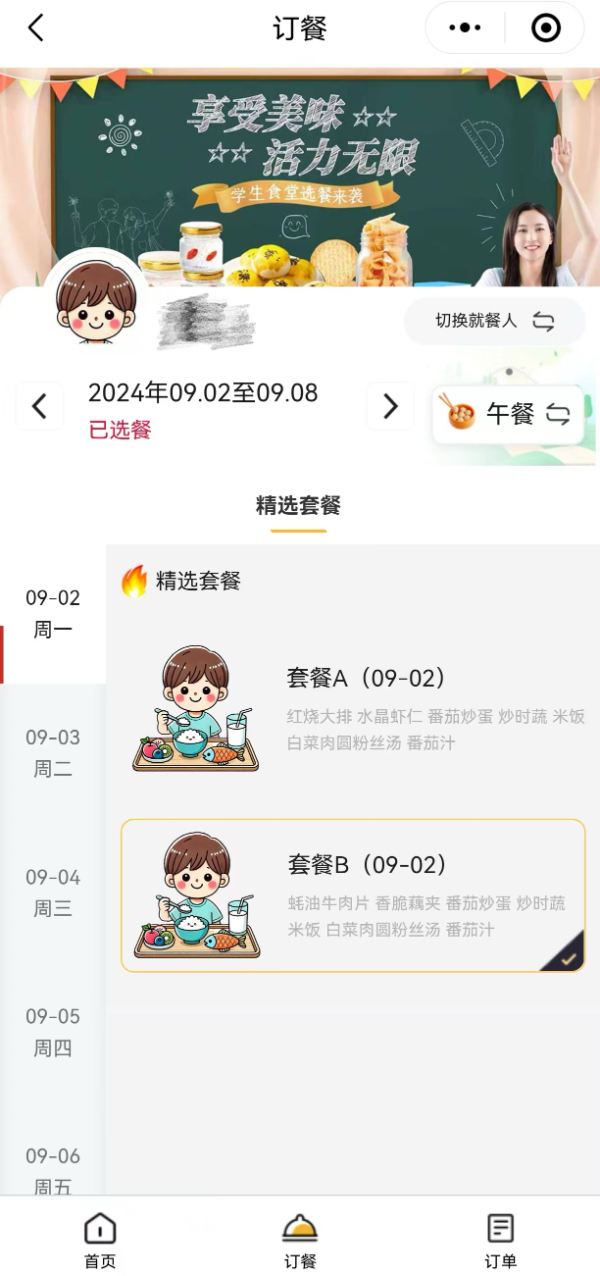Switch the meal type from 午餐
Viewport: 600px width, 1276px height.
508,414
